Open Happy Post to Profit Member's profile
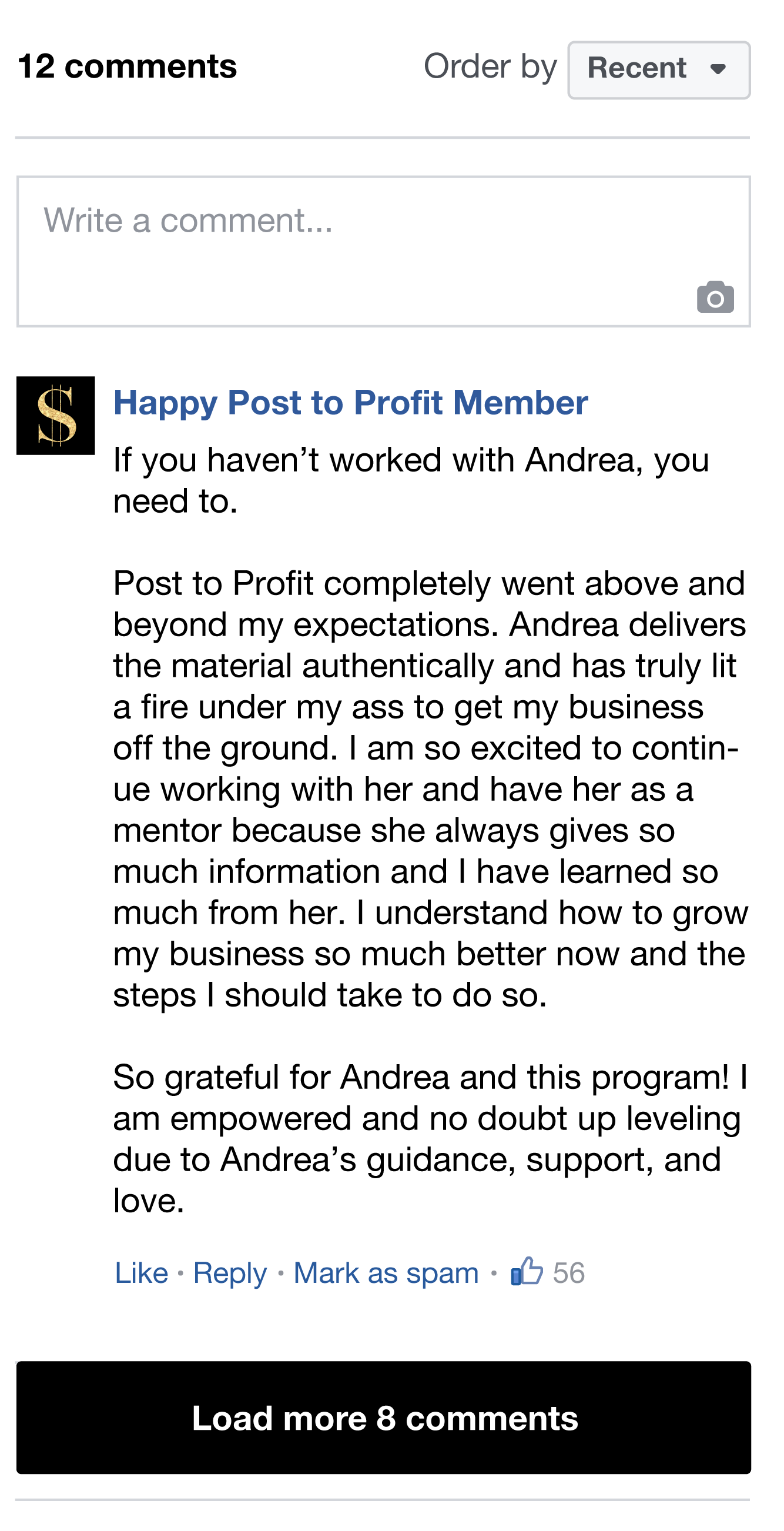 tap(350, 402)
